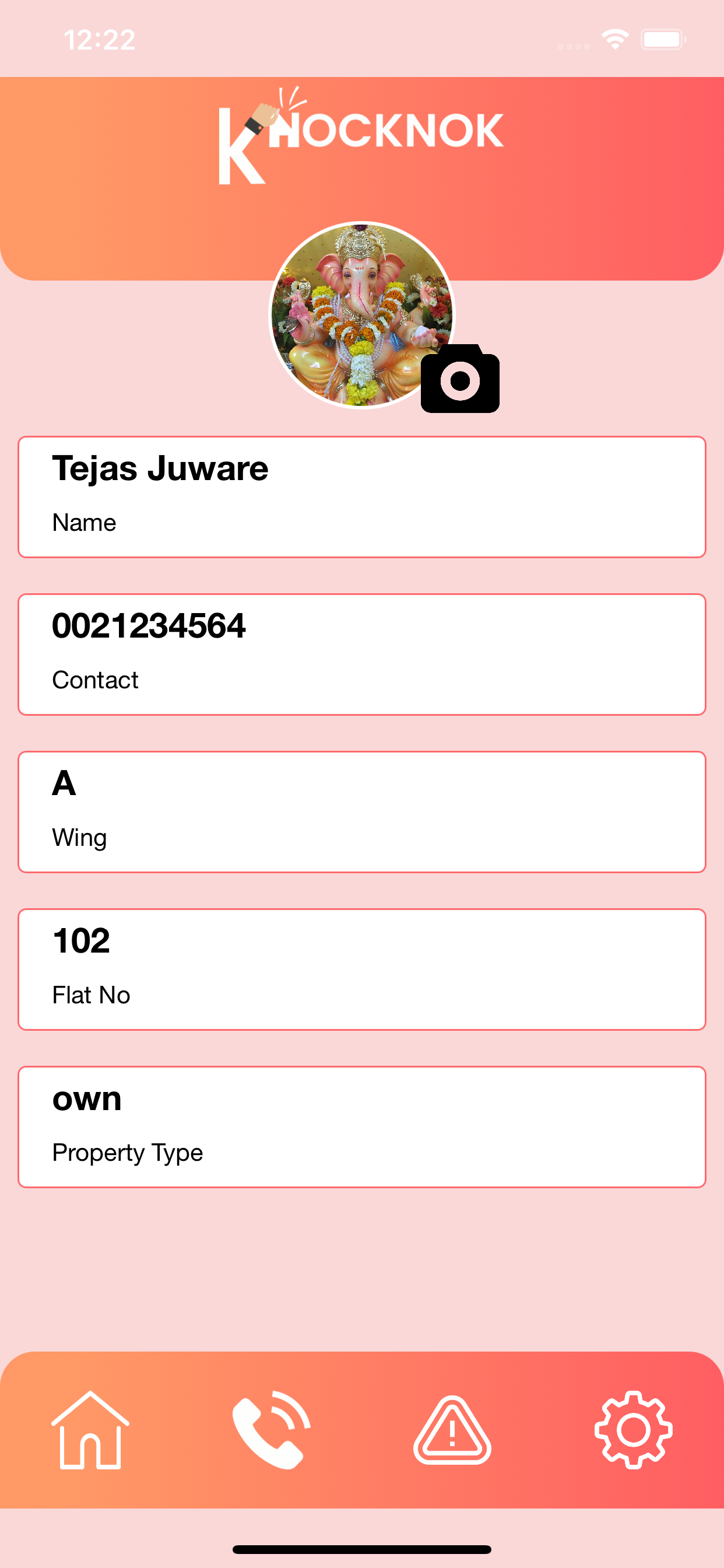The width and height of the screenshot is (724, 1568).
Task: Select the Wing field
Action: click(362, 812)
